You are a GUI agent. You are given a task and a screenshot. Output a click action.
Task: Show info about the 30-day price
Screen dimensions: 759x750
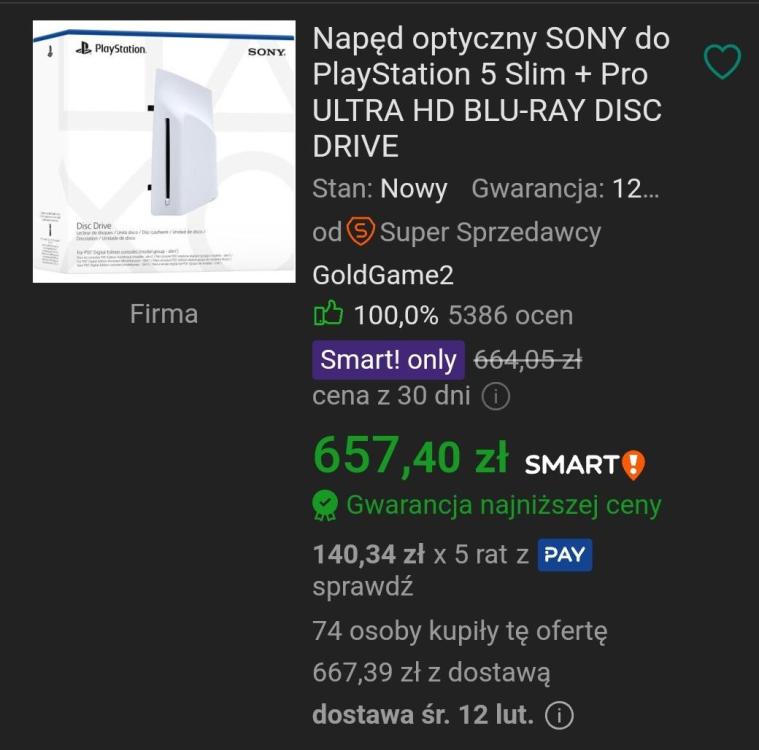coord(495,397)
